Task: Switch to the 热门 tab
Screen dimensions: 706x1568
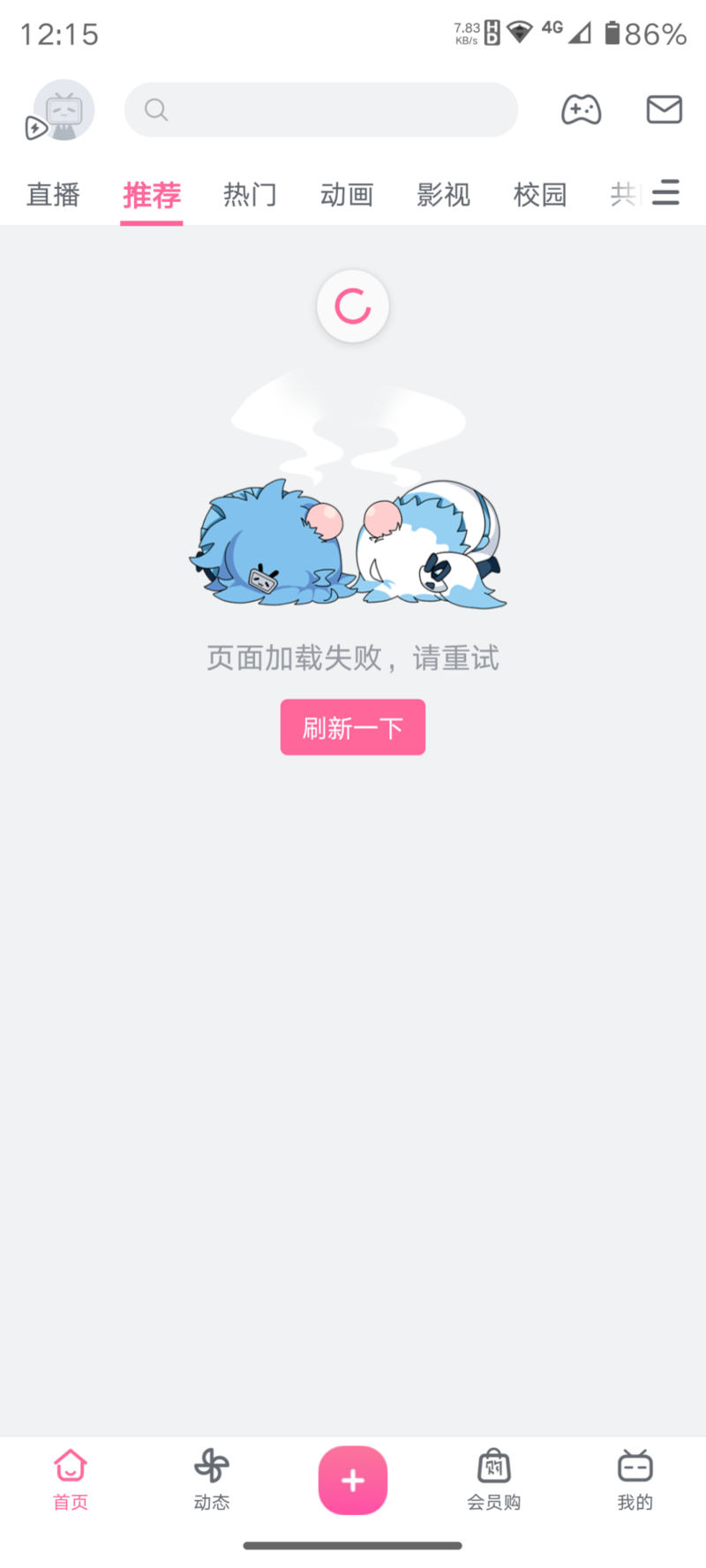Action: click(x=250, y=194)
